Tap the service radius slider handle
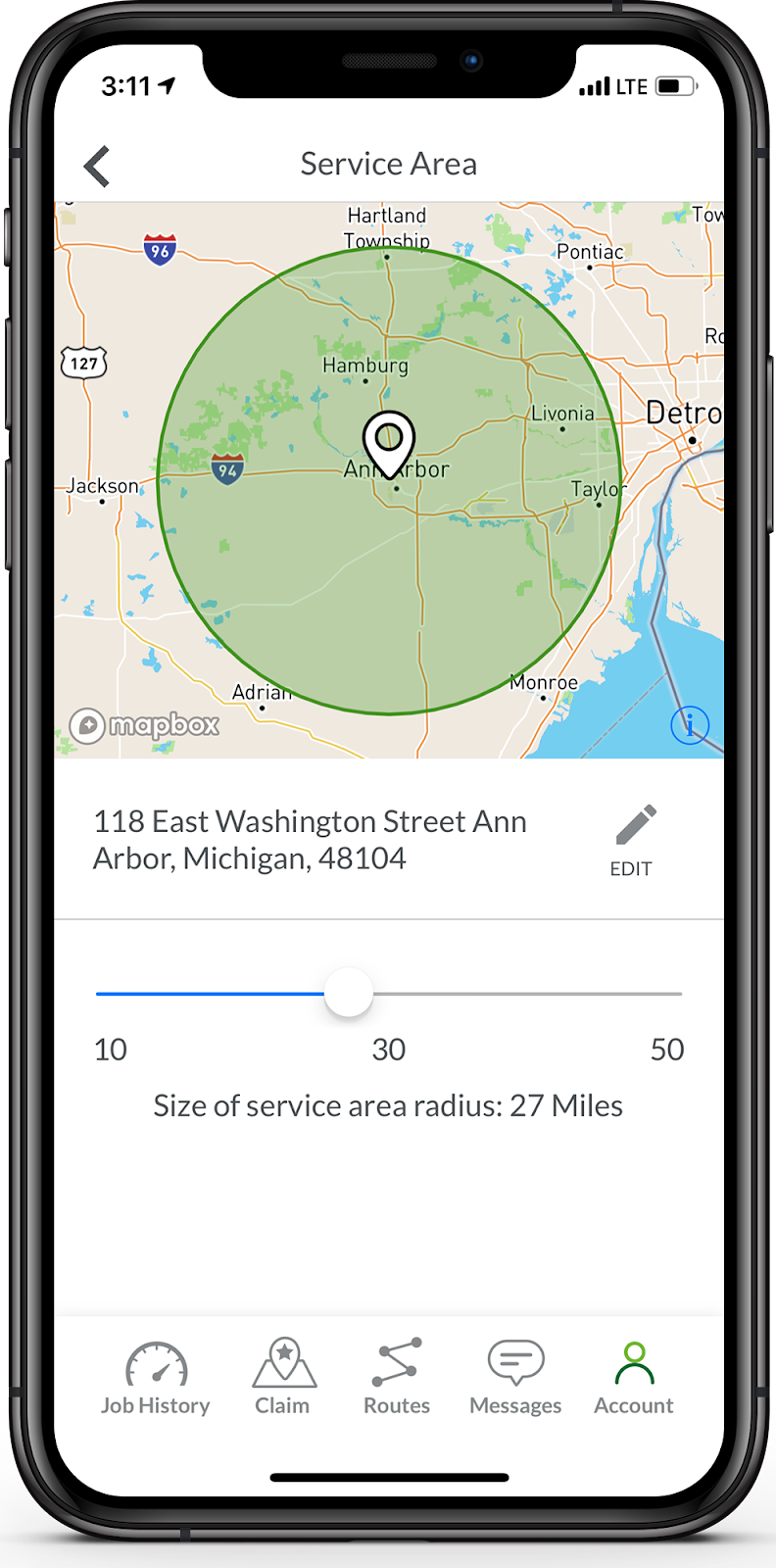Screen dimensions: 776x1568 pos(348,993)
